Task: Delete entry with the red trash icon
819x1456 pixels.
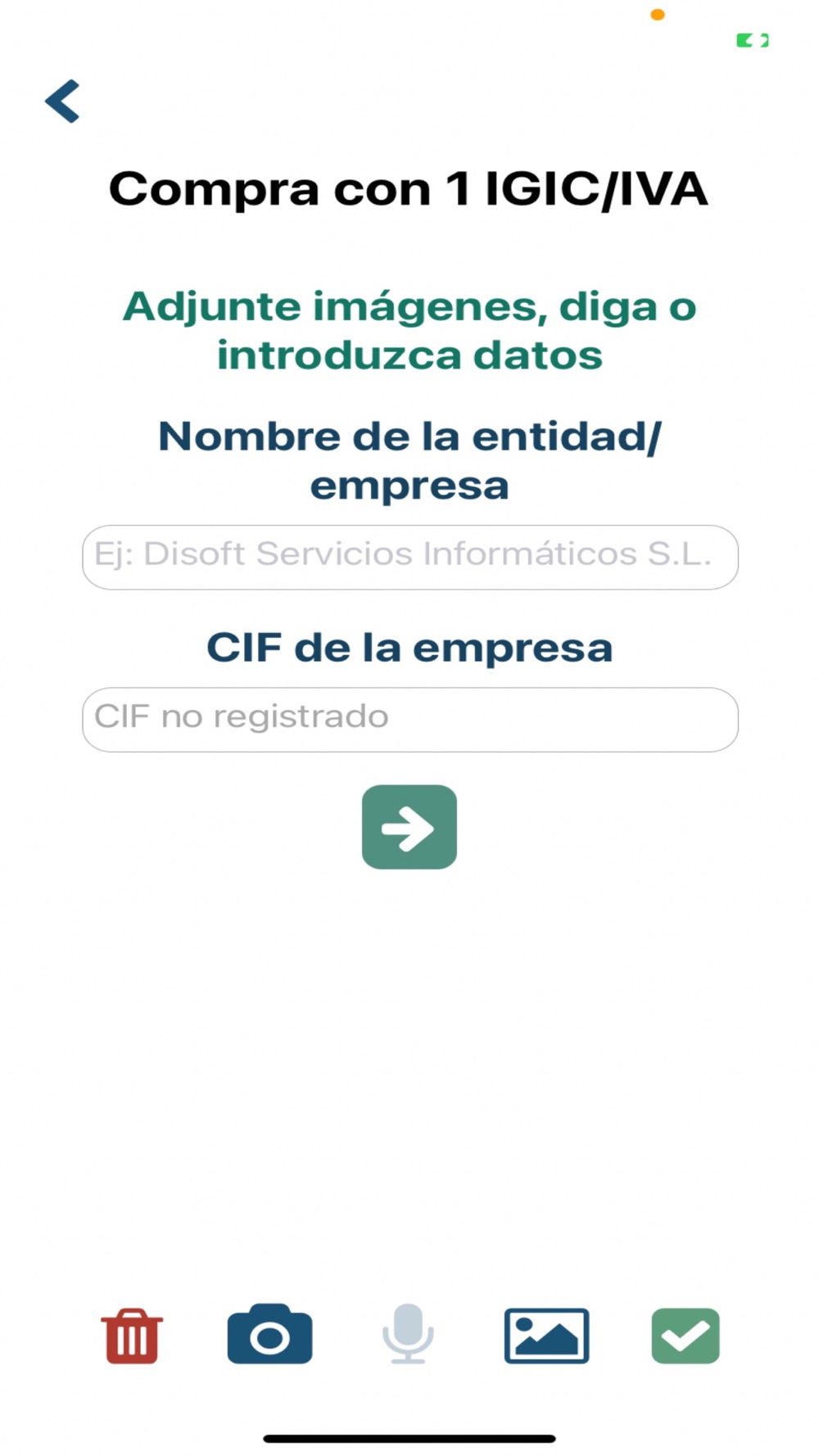Action: 132,1336
